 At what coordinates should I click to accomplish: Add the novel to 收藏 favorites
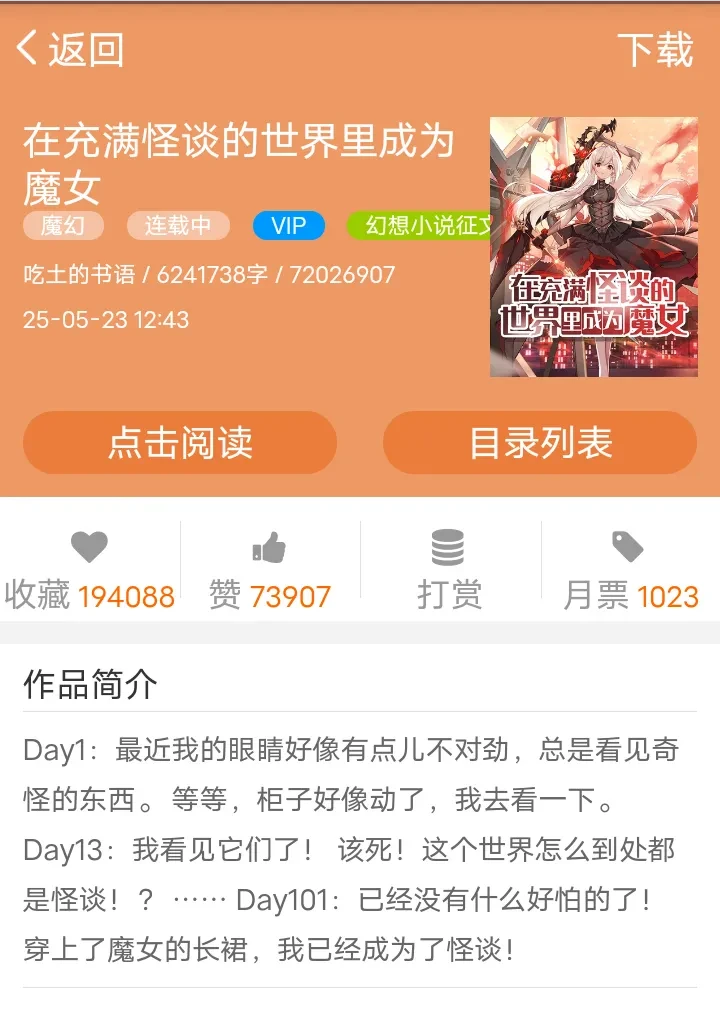pyautogui.click(x=90, y=570)
